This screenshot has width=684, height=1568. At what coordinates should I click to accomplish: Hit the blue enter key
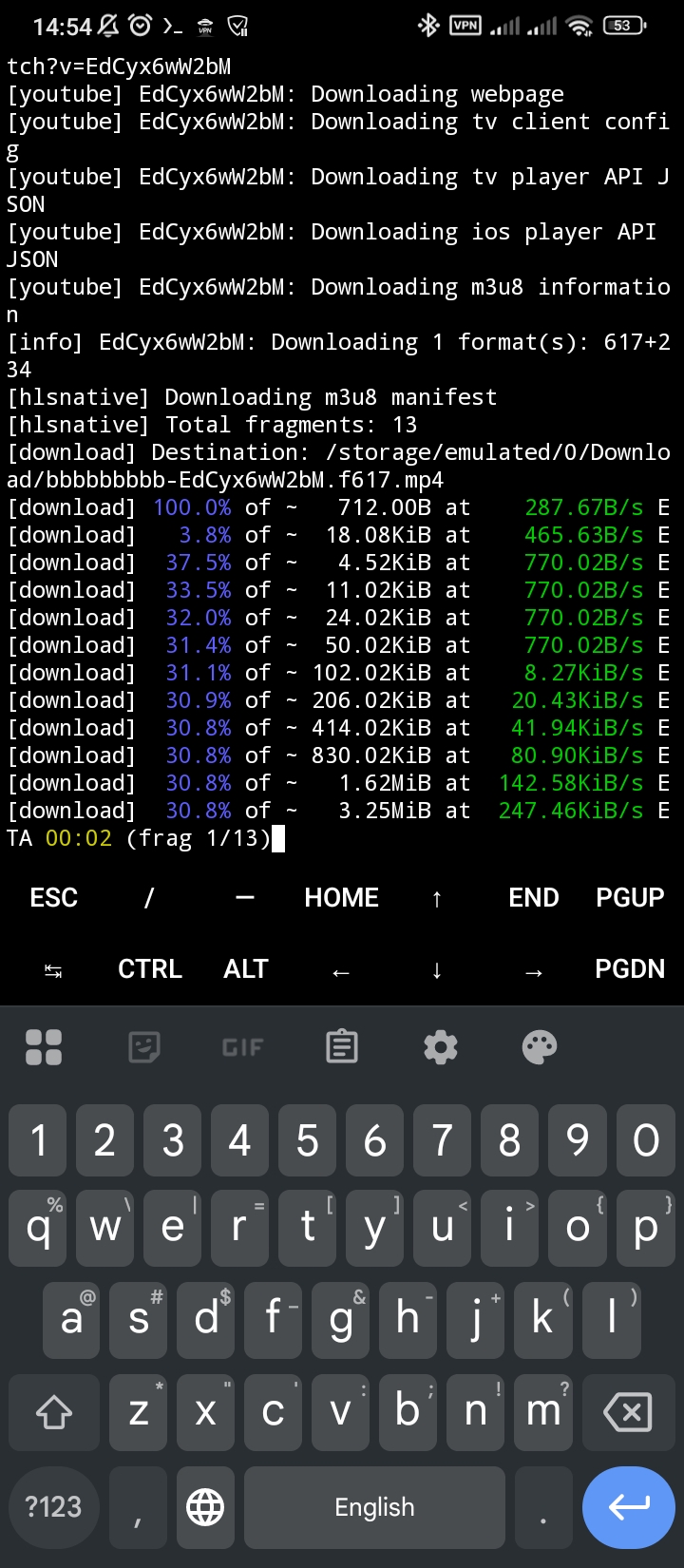628,1507
